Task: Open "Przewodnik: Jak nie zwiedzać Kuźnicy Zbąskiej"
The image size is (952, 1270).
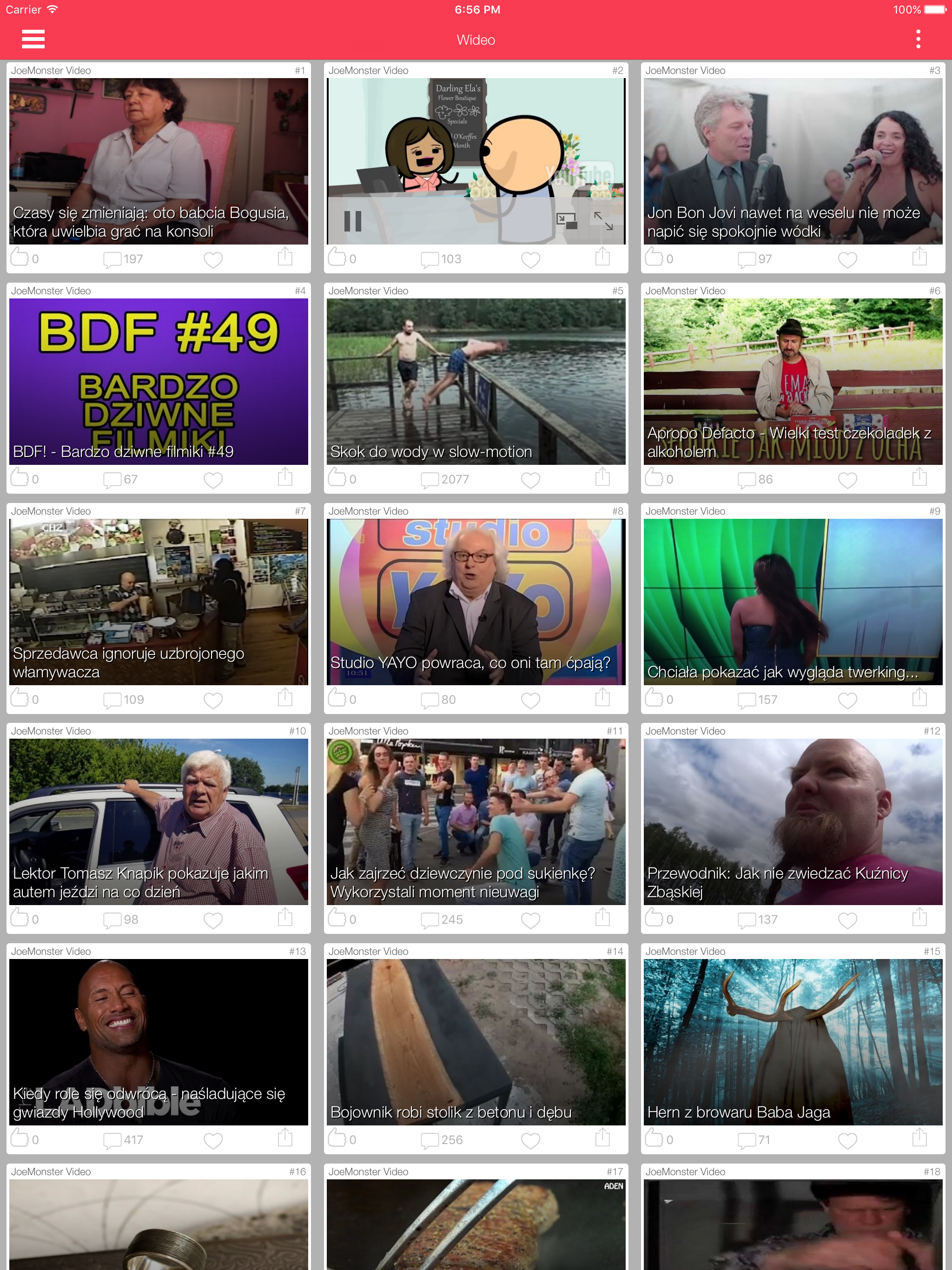Action: (793, 821)
